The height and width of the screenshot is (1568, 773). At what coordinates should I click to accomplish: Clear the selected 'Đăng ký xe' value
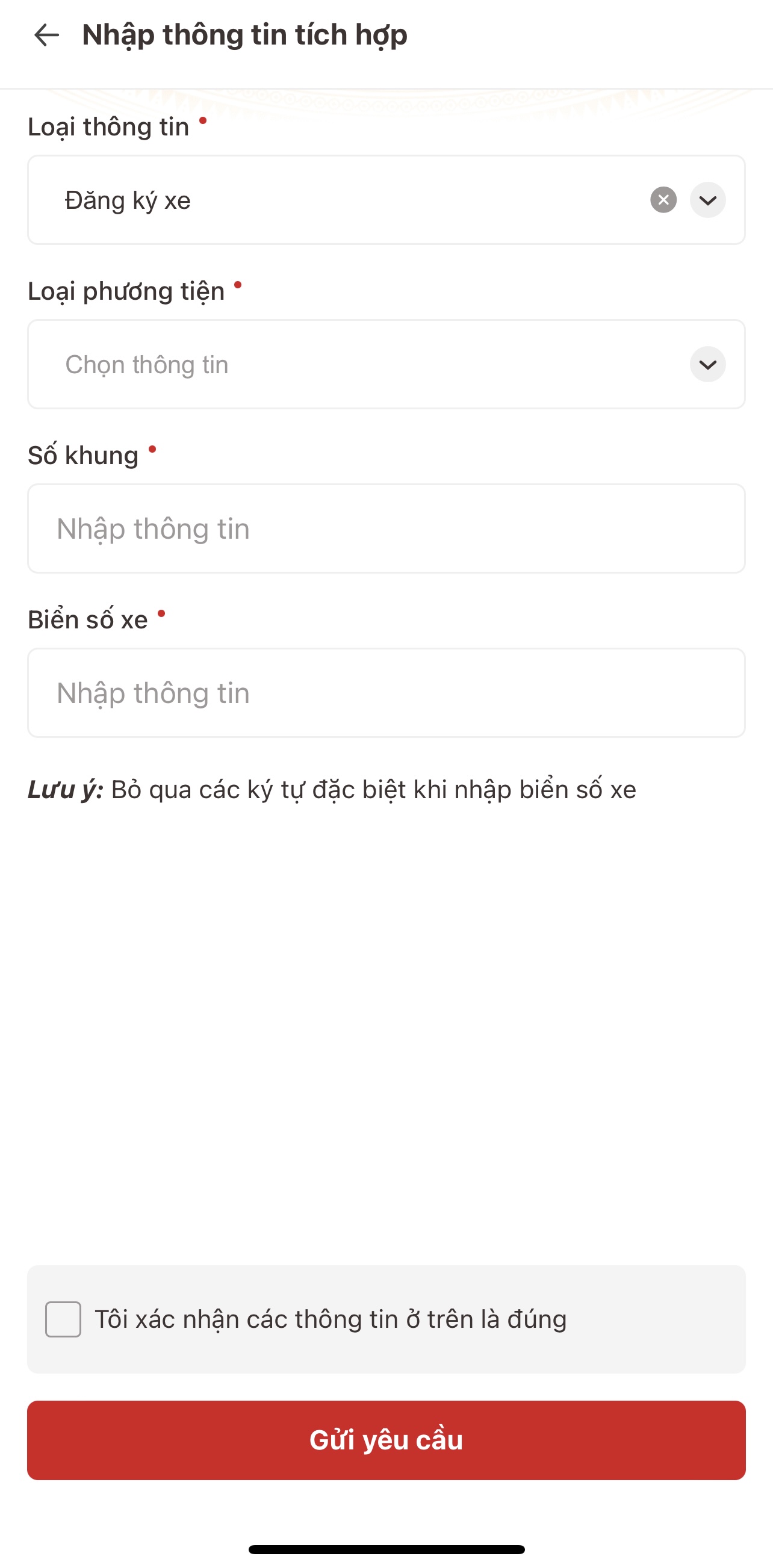point(663,200)
